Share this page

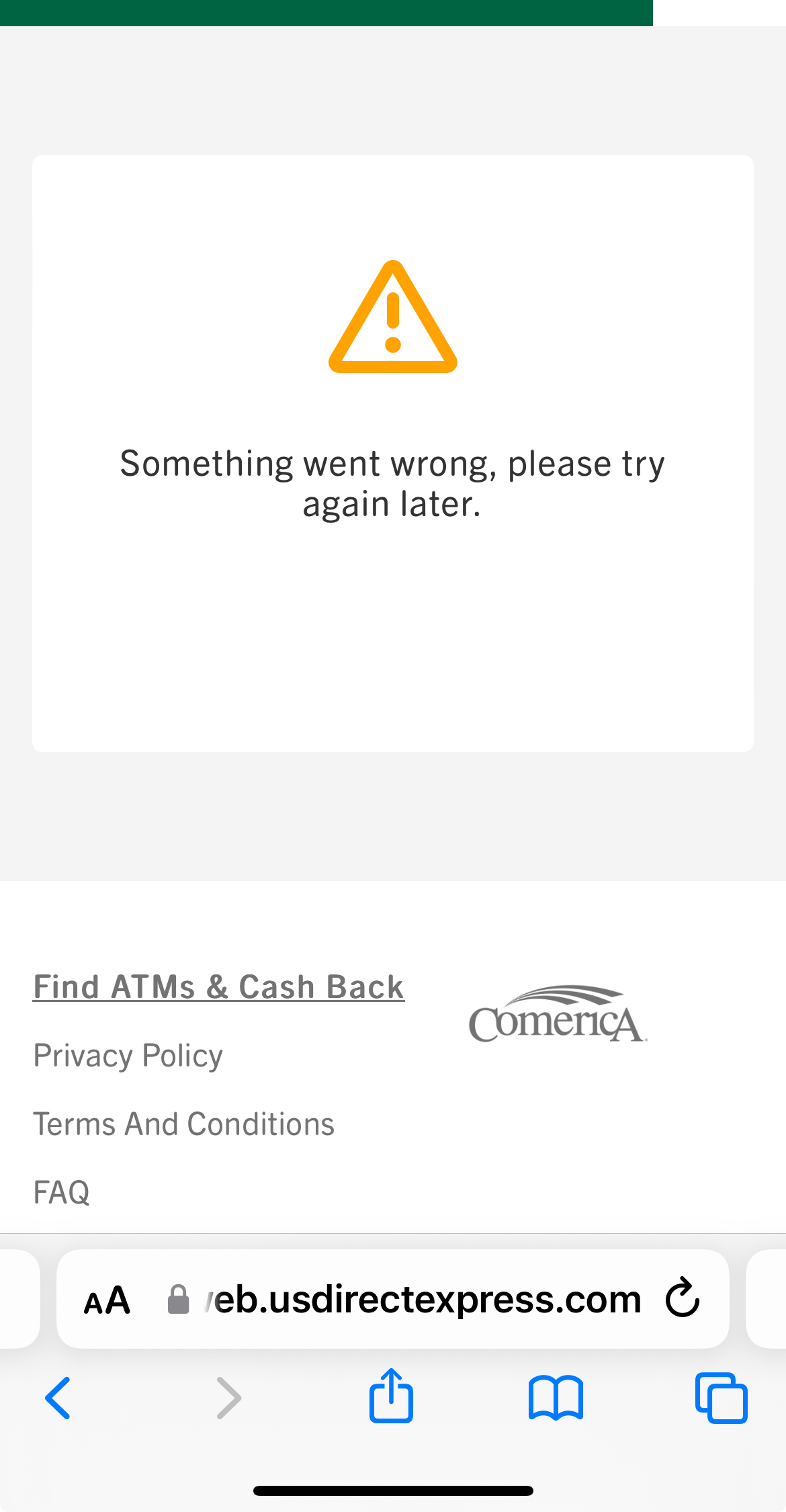pyautogui.click(x=391, y=1397)
